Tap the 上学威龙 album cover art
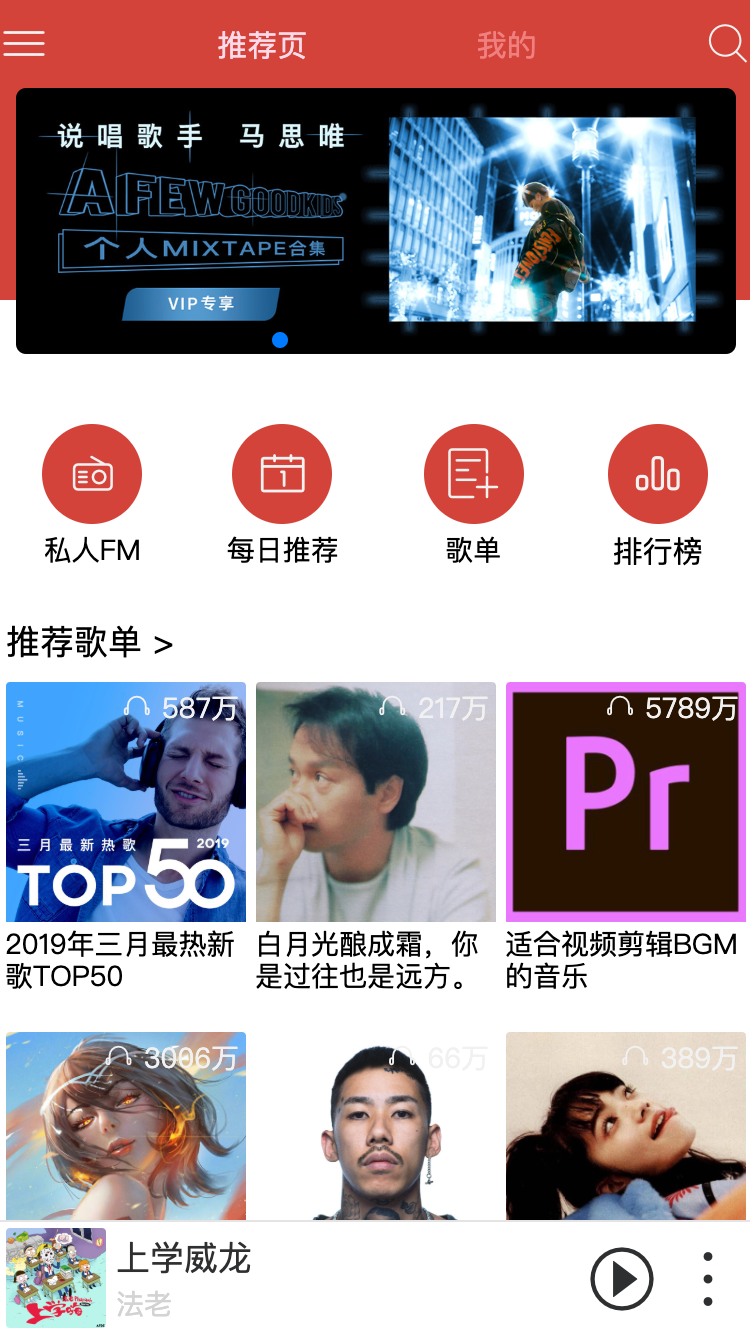 (x=56, y=1278)
